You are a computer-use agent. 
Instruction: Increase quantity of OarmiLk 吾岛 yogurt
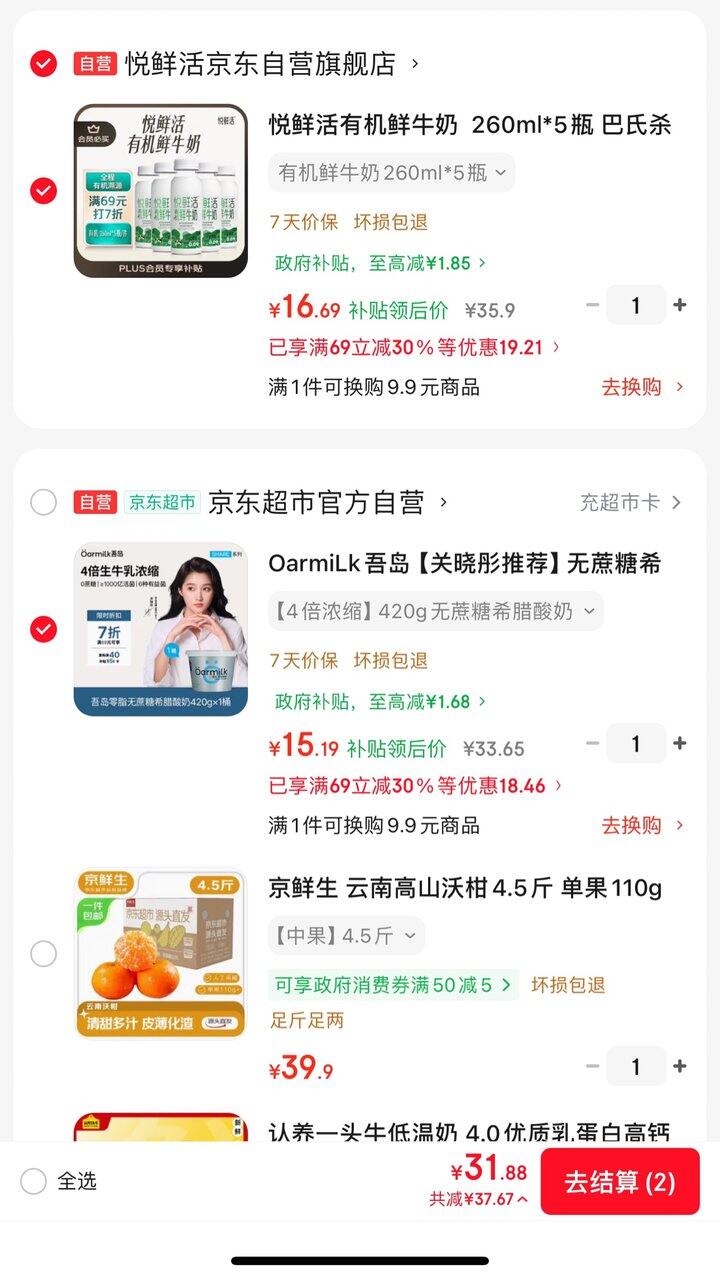[680, 743]
